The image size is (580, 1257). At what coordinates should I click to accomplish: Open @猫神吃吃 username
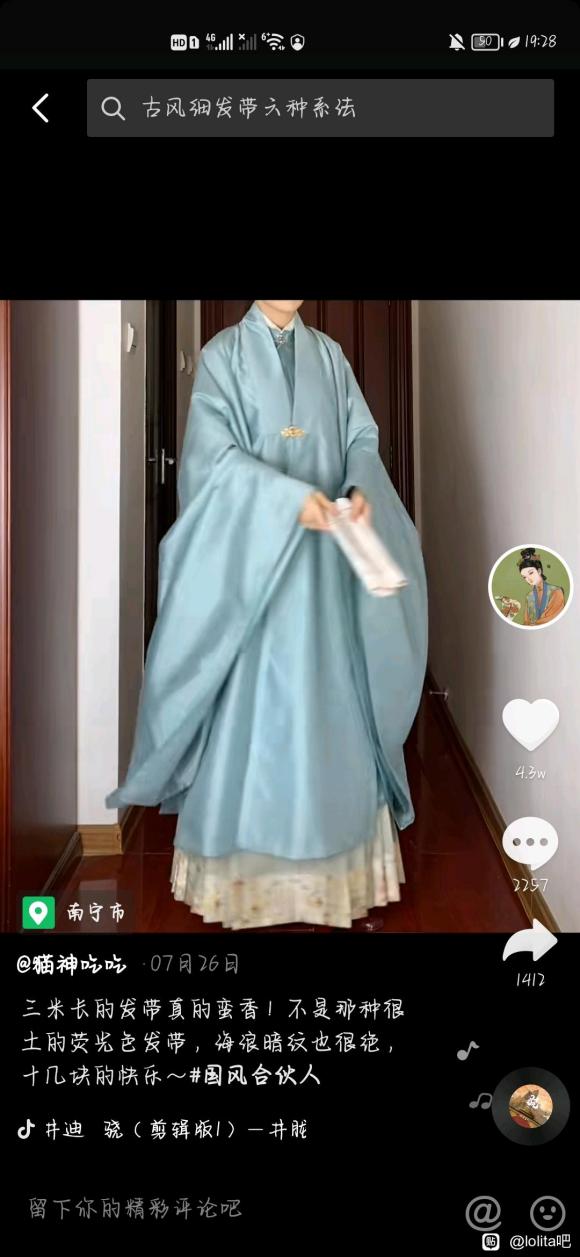(x=71, y=965)
